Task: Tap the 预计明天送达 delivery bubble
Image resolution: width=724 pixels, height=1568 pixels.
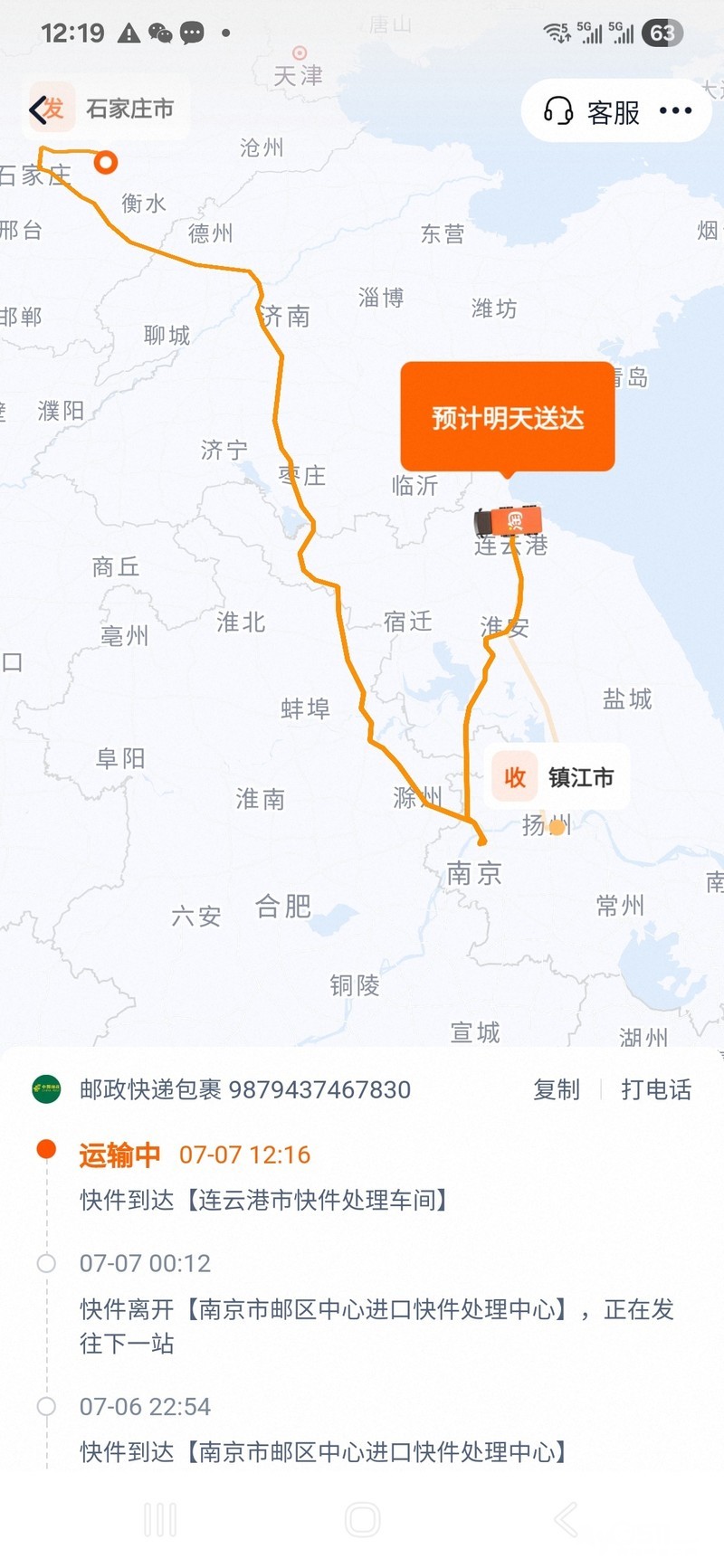Action: 508,417
